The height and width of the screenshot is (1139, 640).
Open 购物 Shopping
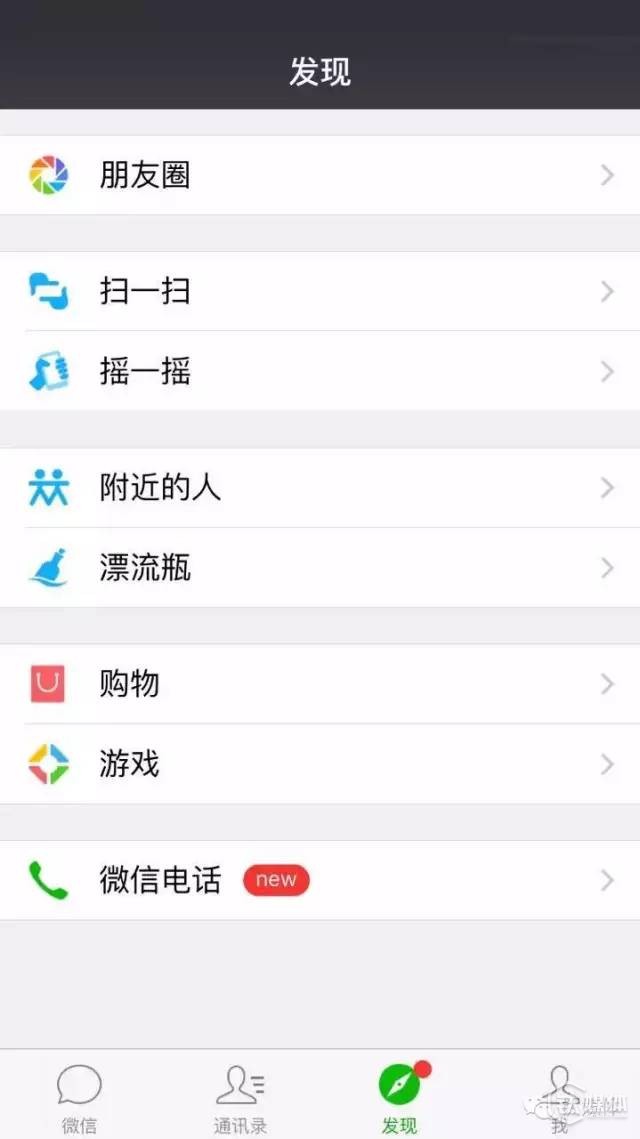(x=320, y=684)
